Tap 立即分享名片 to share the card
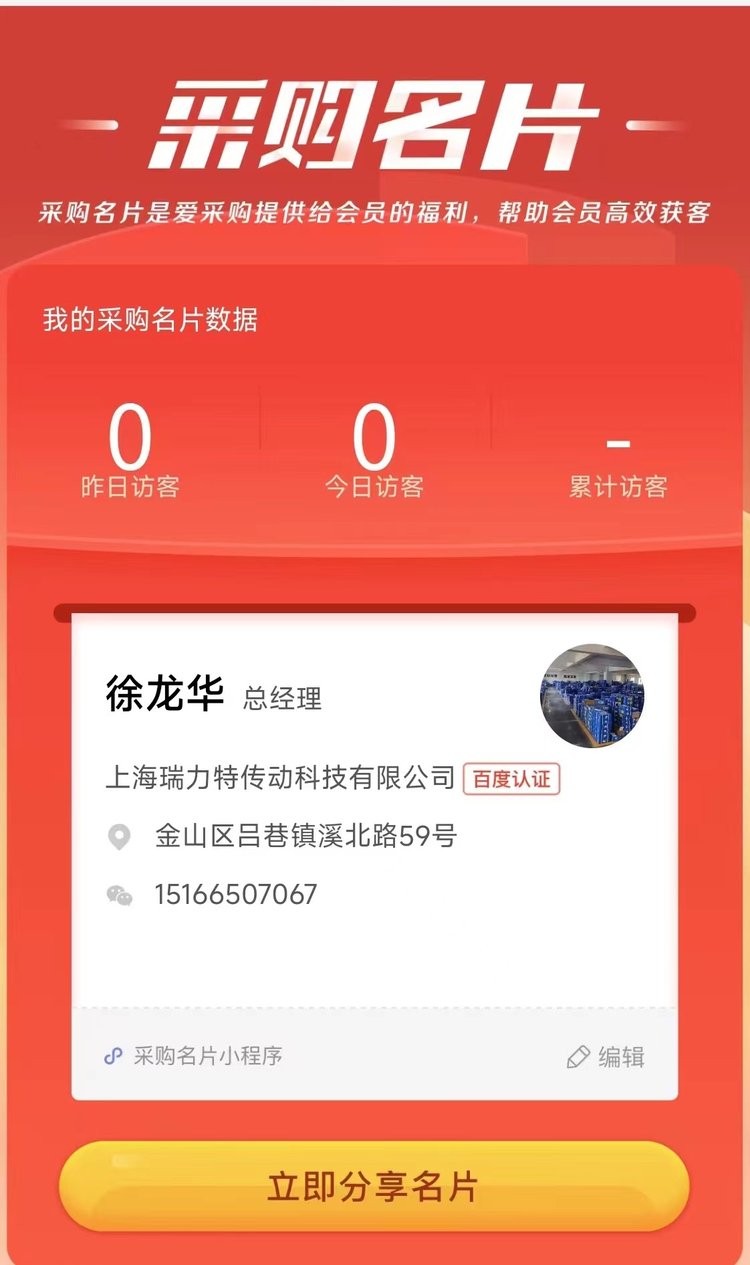Screen dimensions: 750x1265 pyautogui.click(x=374, y=1186)
